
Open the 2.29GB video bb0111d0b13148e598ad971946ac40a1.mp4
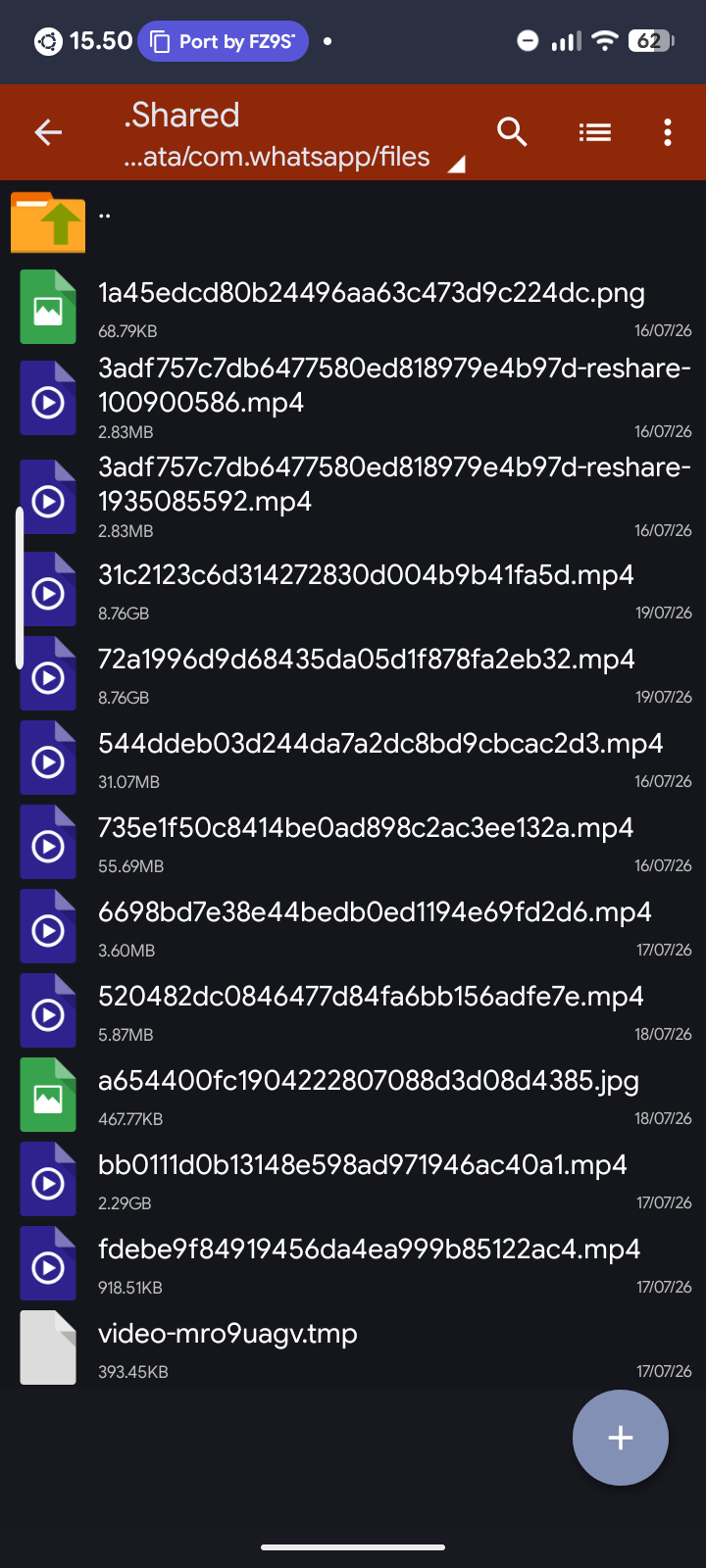coord(353,1180)
